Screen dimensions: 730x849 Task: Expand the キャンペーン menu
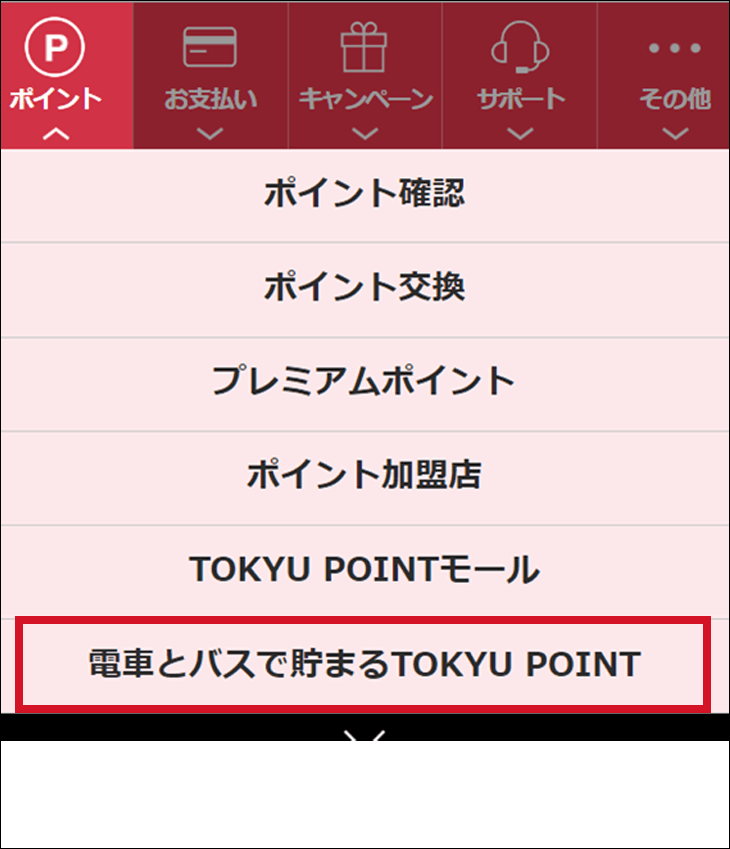point(366,76)
